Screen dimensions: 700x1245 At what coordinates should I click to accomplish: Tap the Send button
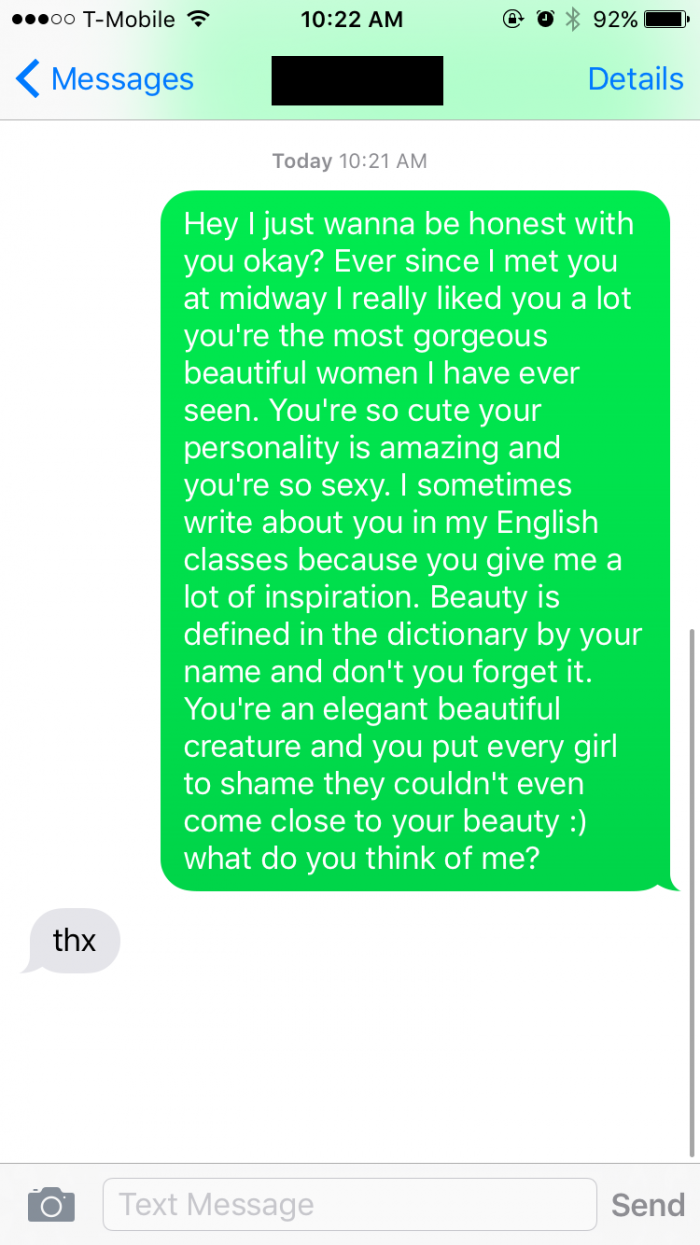click(x=648, y=1205)
